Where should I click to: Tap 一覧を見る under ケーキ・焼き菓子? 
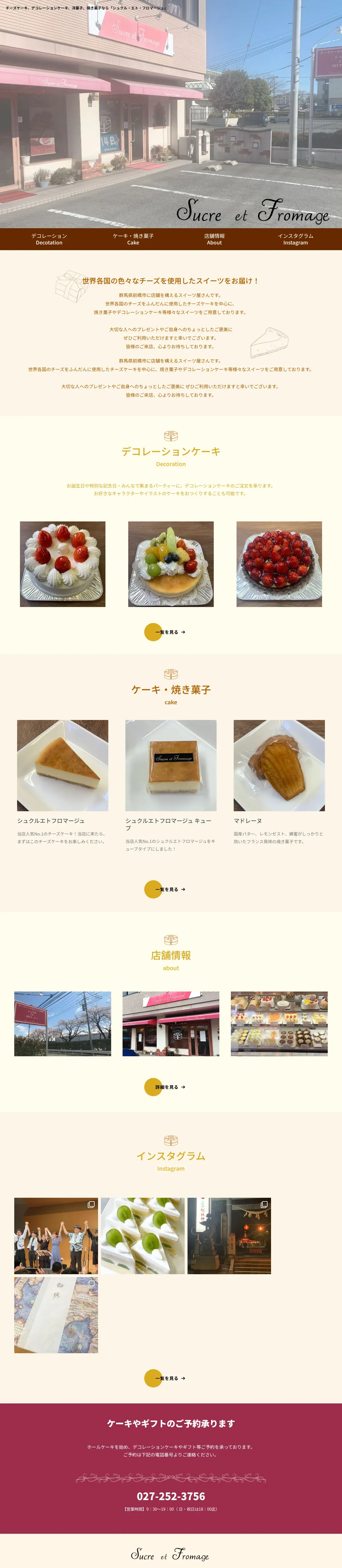(166, 889)
